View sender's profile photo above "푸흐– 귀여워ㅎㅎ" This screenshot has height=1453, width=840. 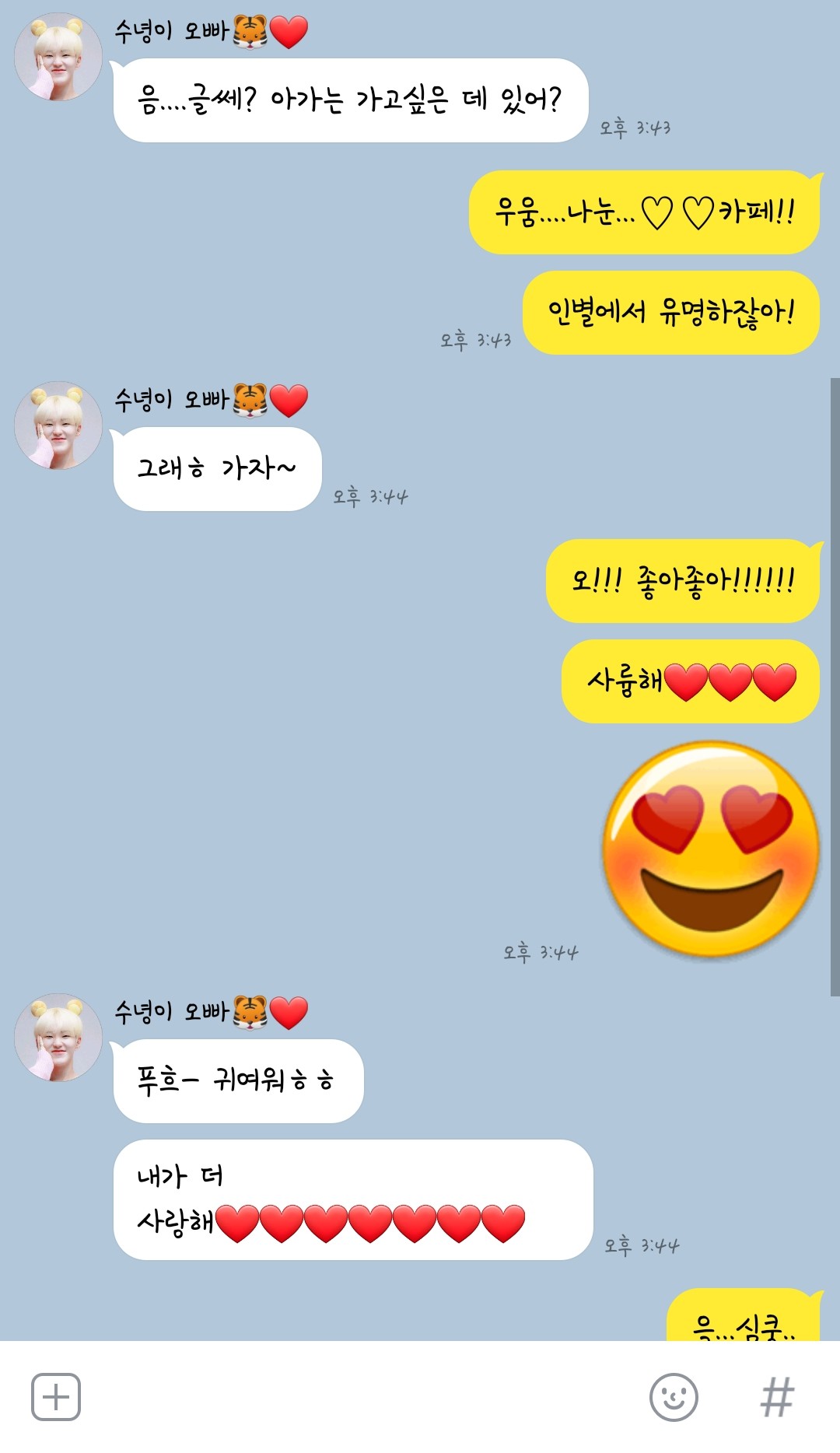coord(58,1038)
